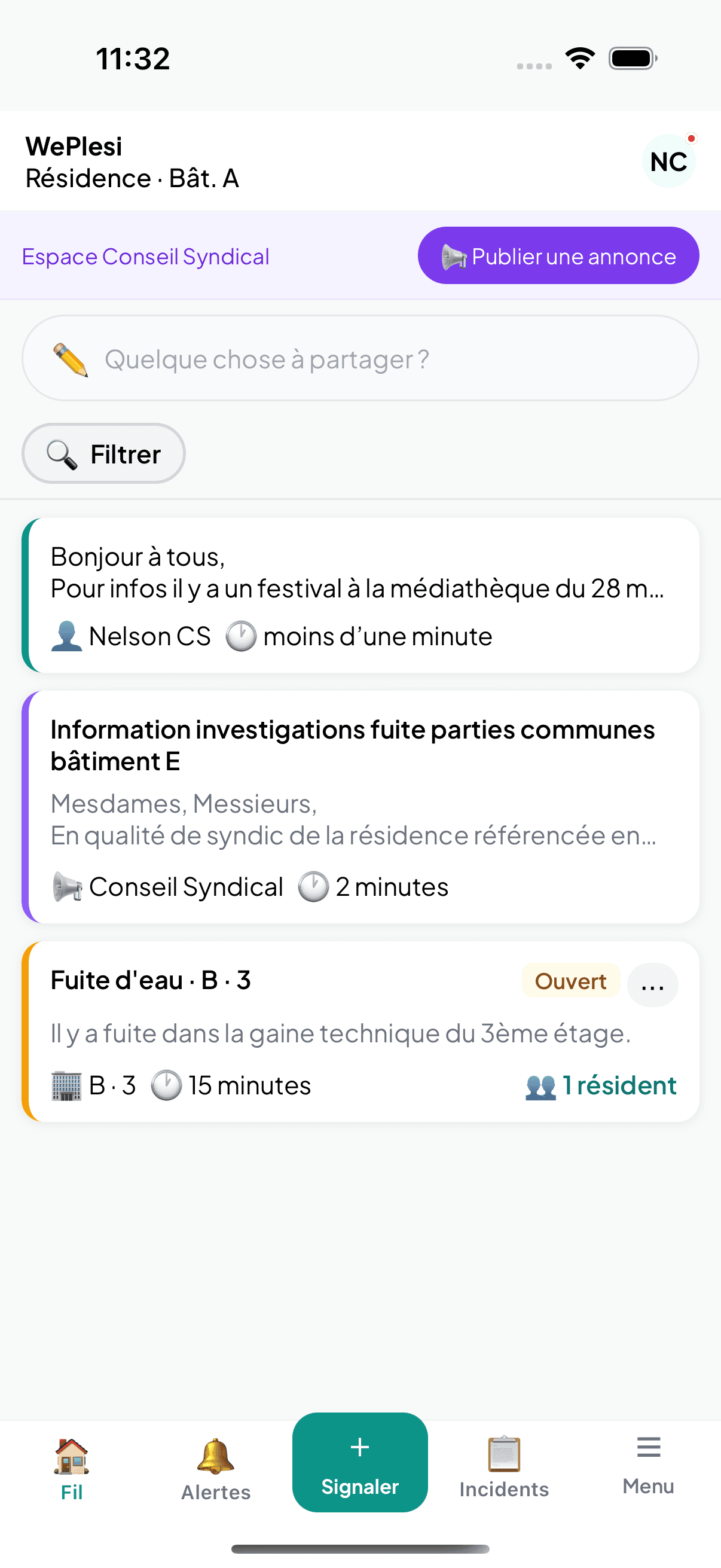Screen dimensions: 721x1568
Task: Tap the megaphone icon on Publier une annonce
Action: click(453, 256)
